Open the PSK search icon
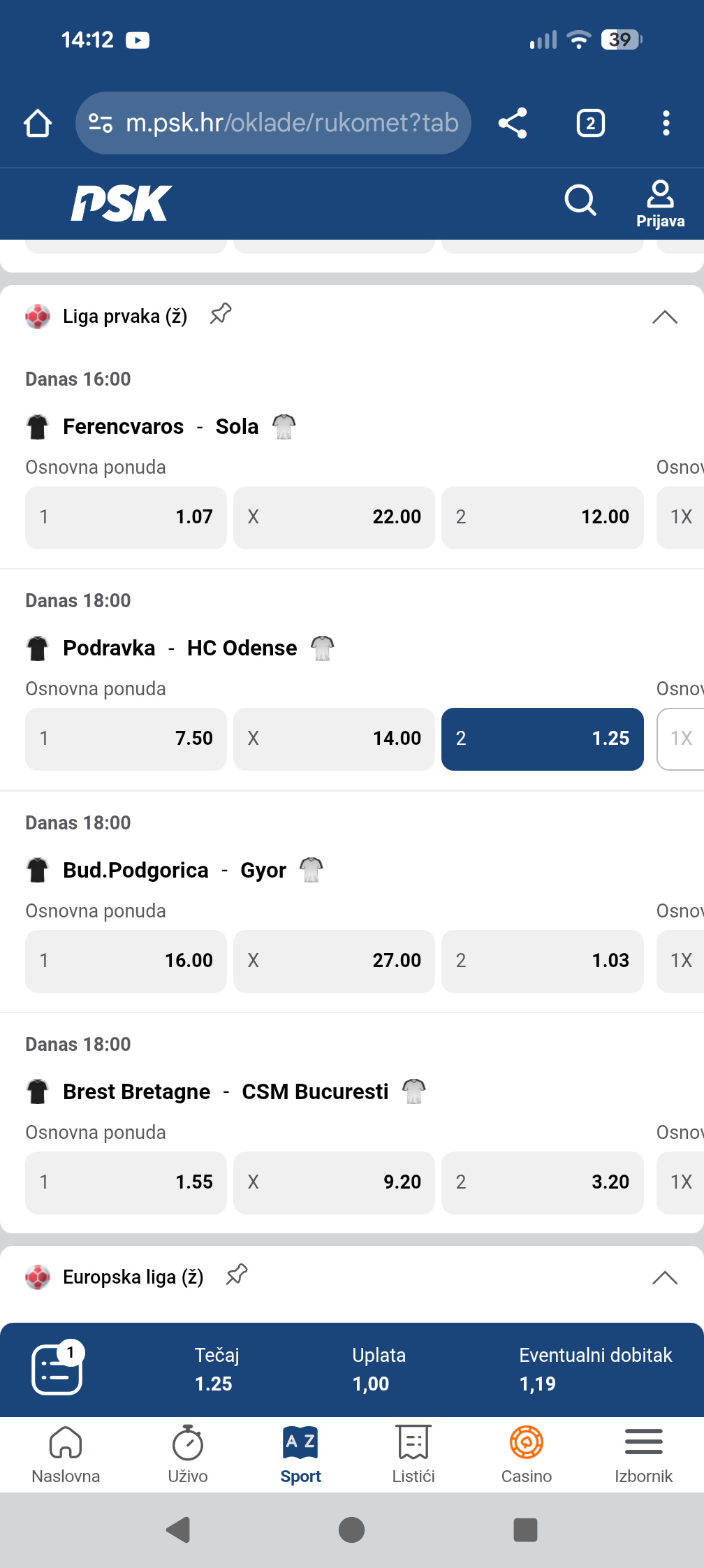The height and width of the screenshot is (1568, 704). coord(580,201)
